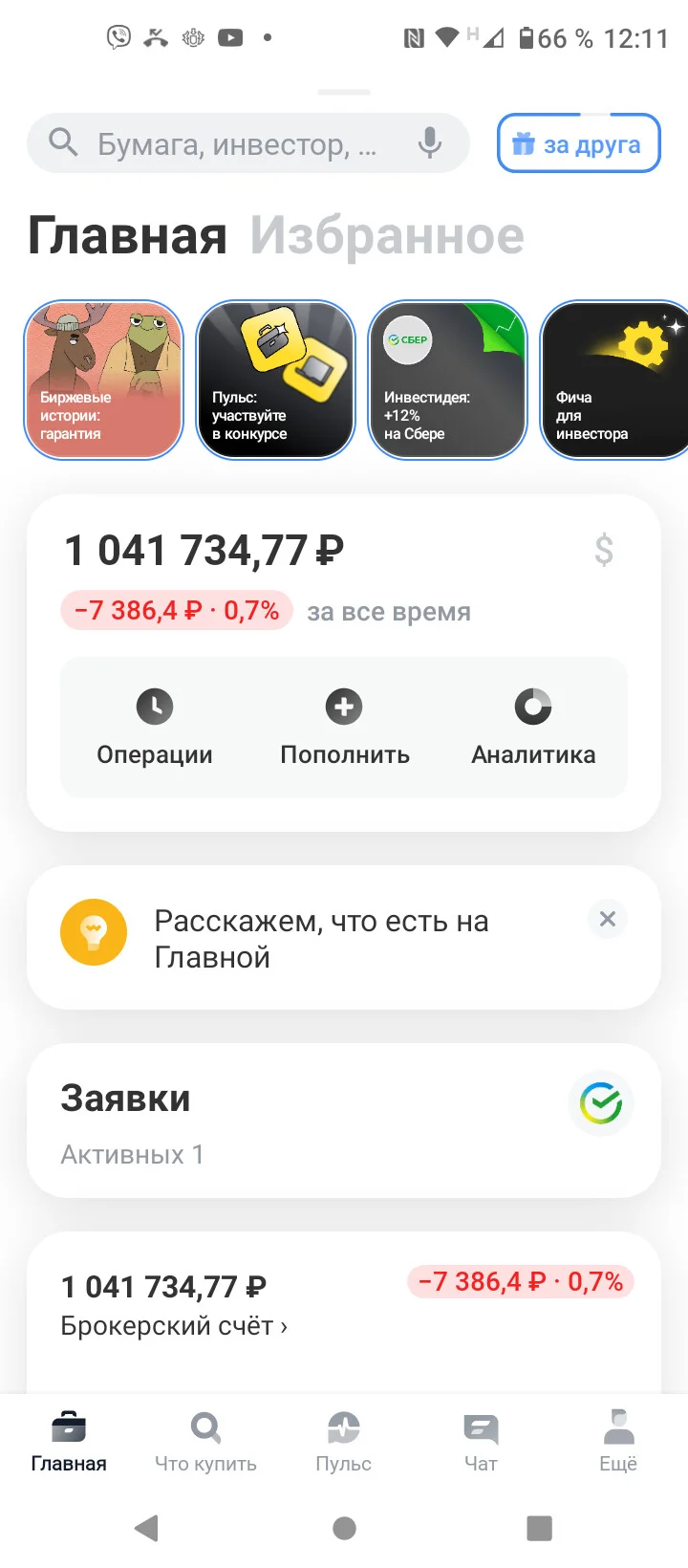Go to the Что купить tab
This screenshot has width=688, height=1568.
(206, 1444)
